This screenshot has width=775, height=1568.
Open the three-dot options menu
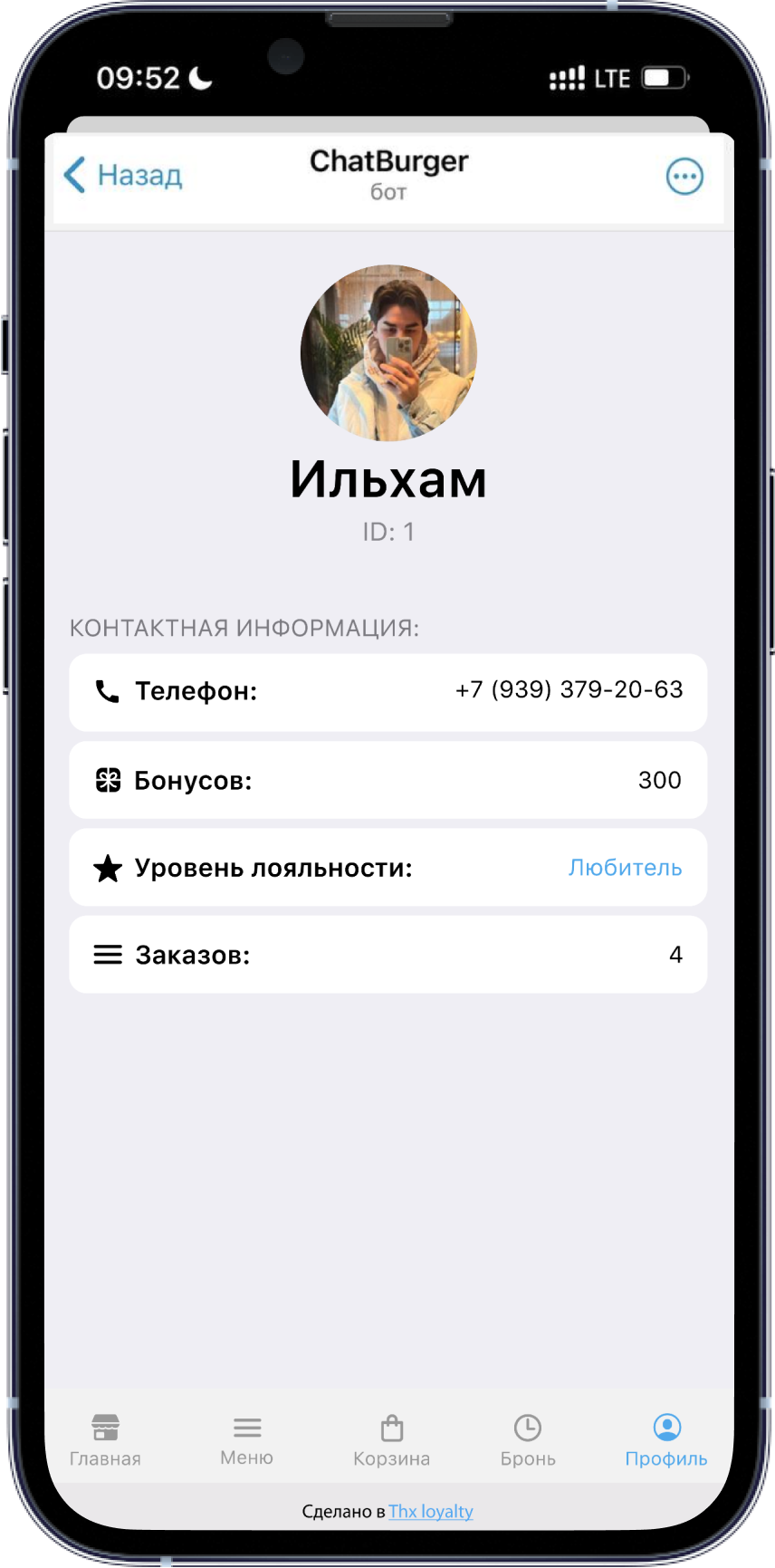coord(684,177)
